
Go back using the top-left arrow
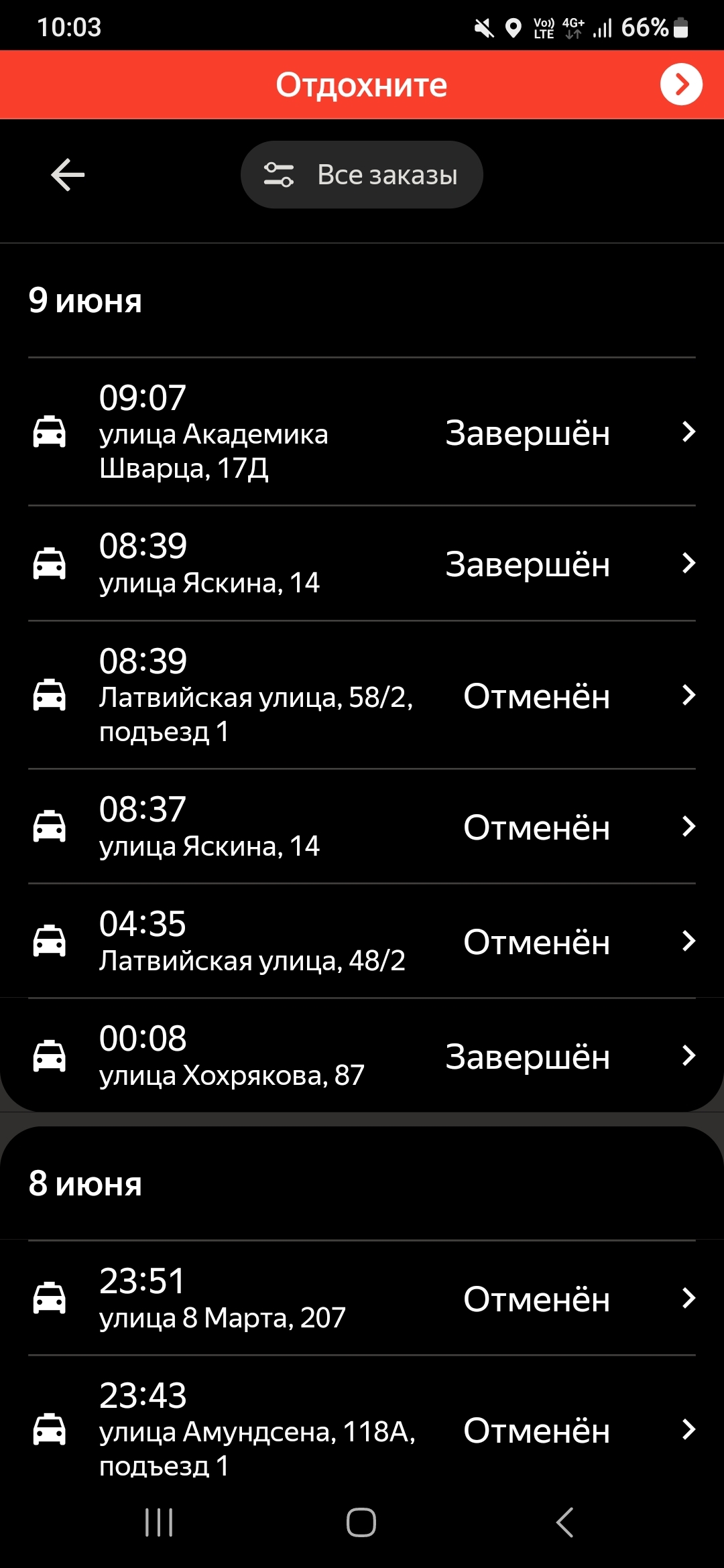[x=68, y=175]
